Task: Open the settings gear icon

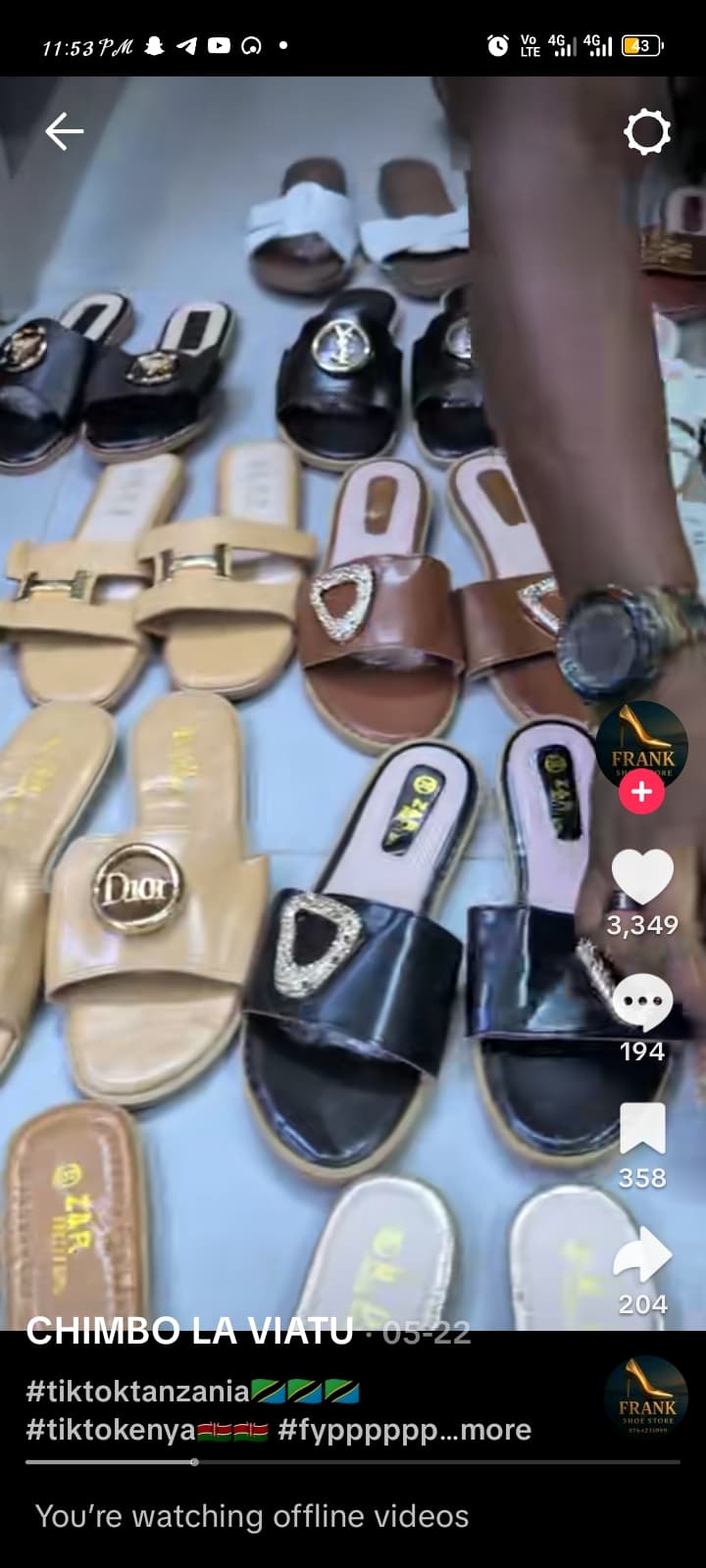Action: click(647, 131)
